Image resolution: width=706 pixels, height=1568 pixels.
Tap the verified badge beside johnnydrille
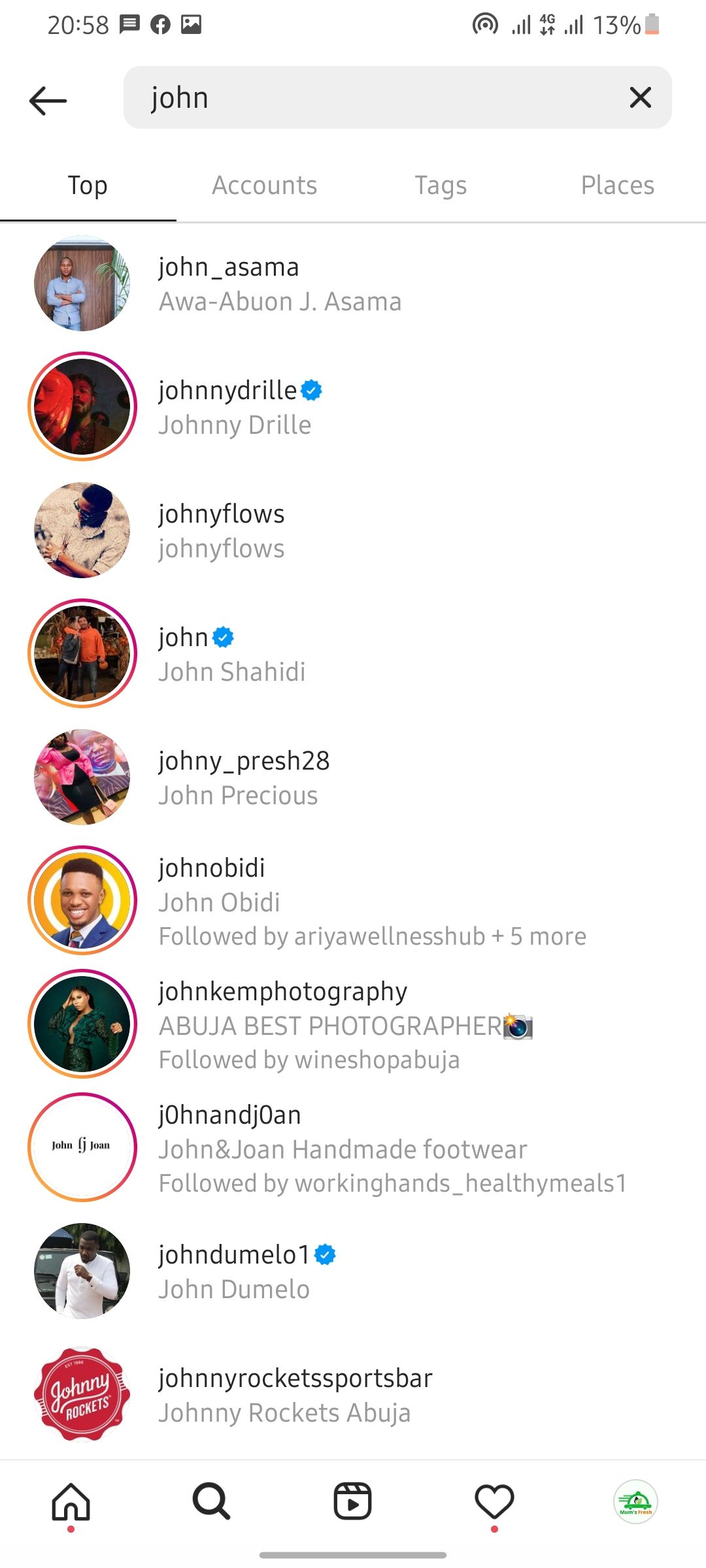(x=312, y=390)
